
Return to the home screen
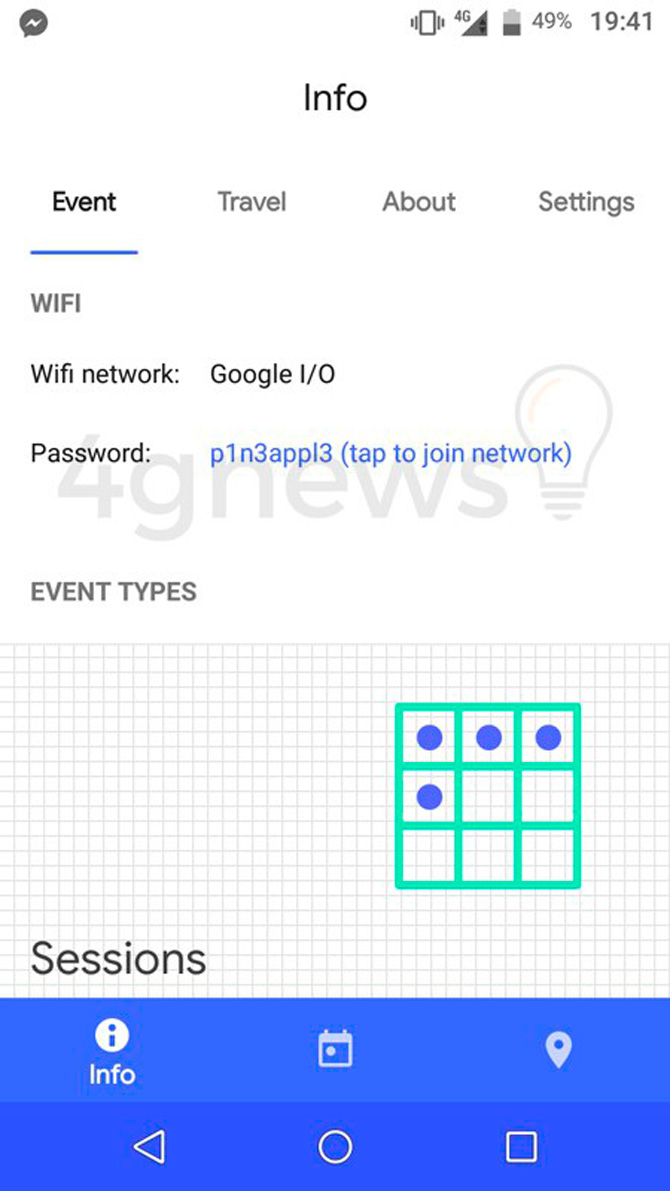335,1147
